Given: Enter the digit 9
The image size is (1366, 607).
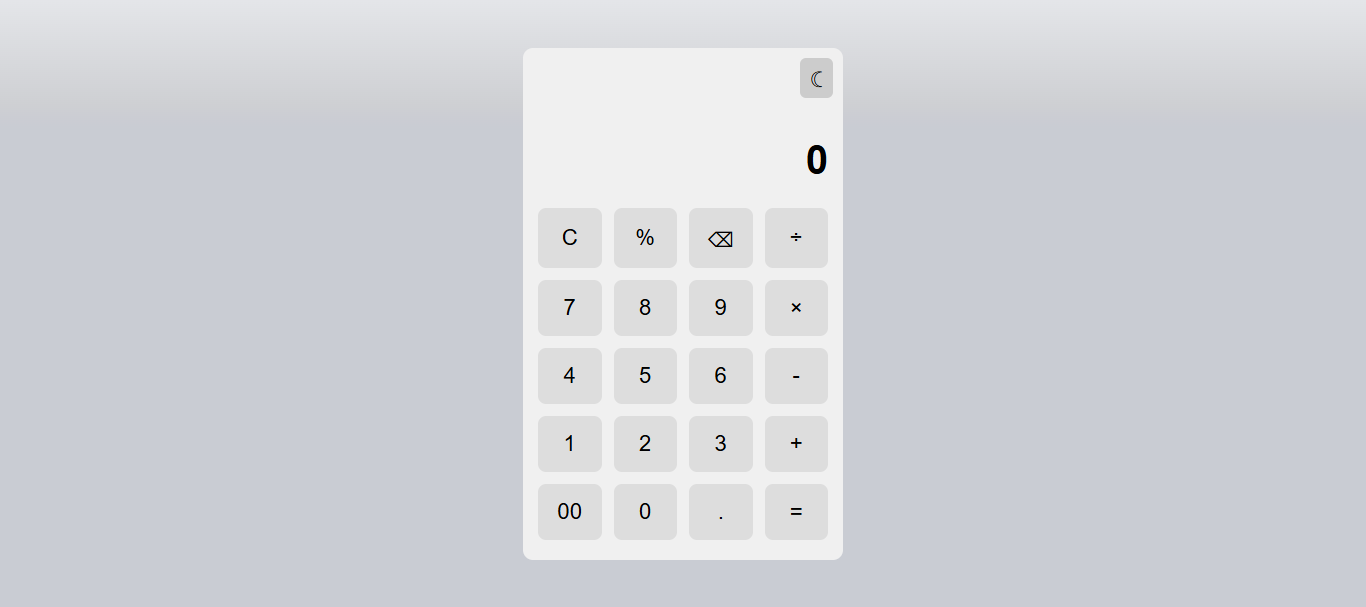Looking at the screenshot, I should tap(720, 308).
